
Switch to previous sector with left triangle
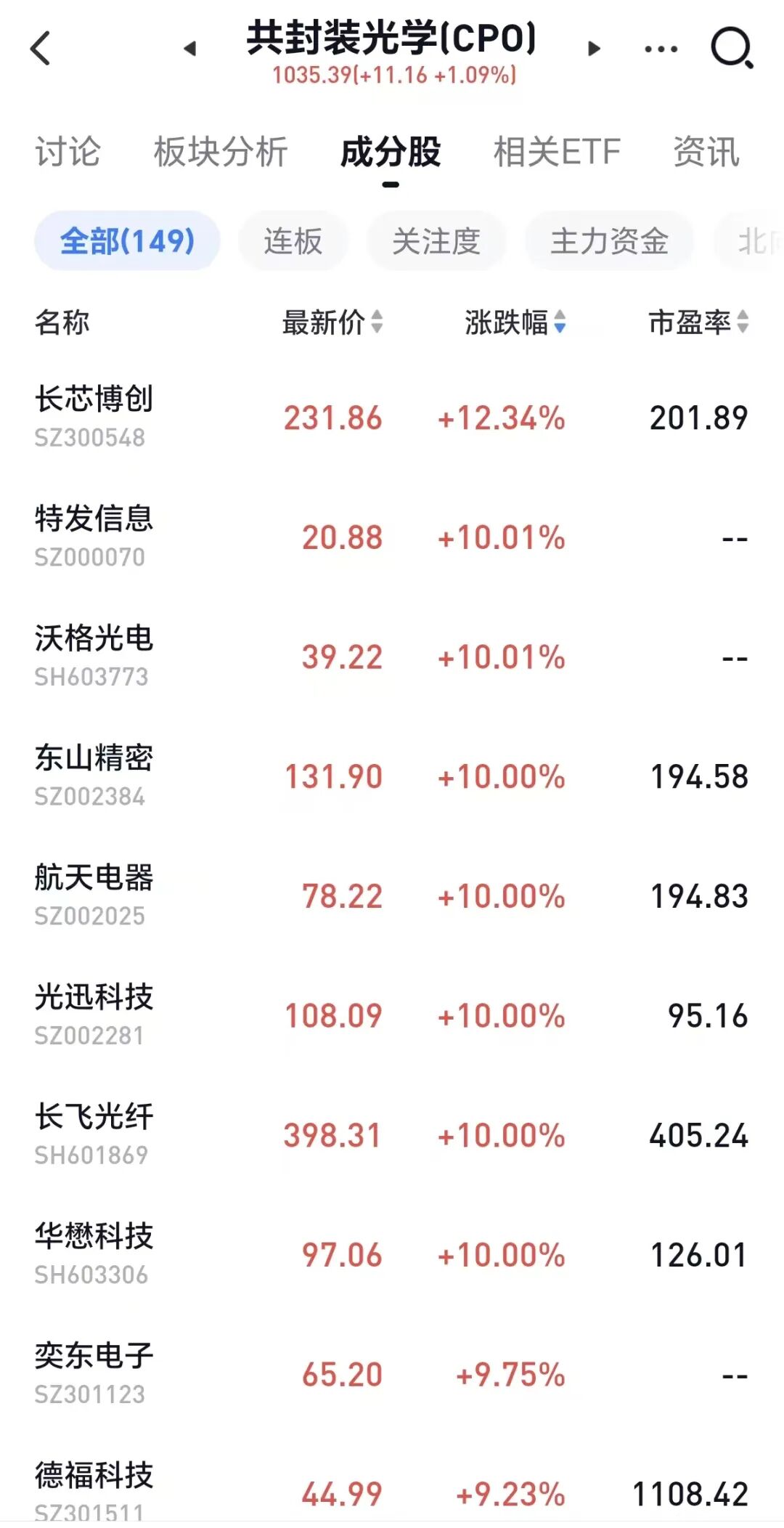tap(190, 49)
